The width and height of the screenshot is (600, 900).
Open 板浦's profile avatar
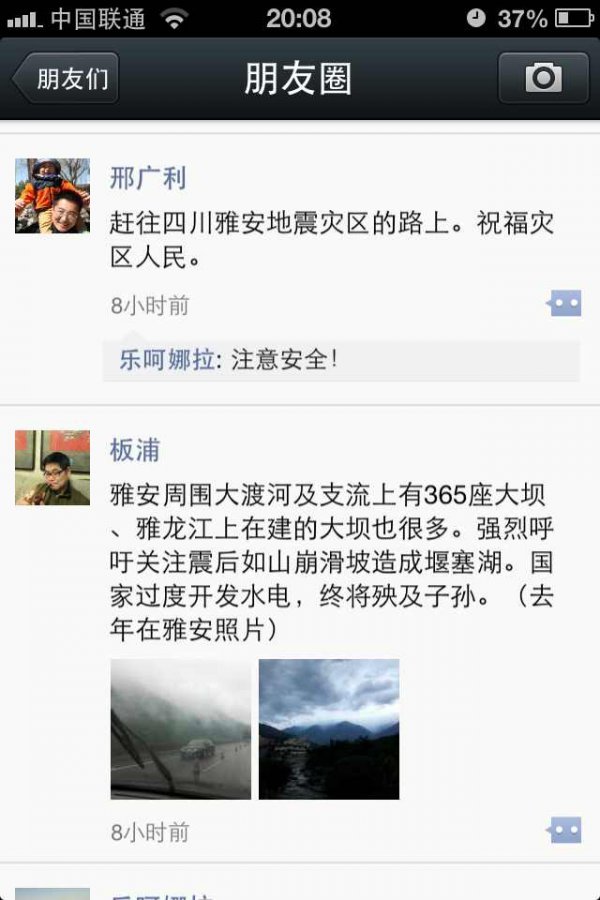coord(52,467)
